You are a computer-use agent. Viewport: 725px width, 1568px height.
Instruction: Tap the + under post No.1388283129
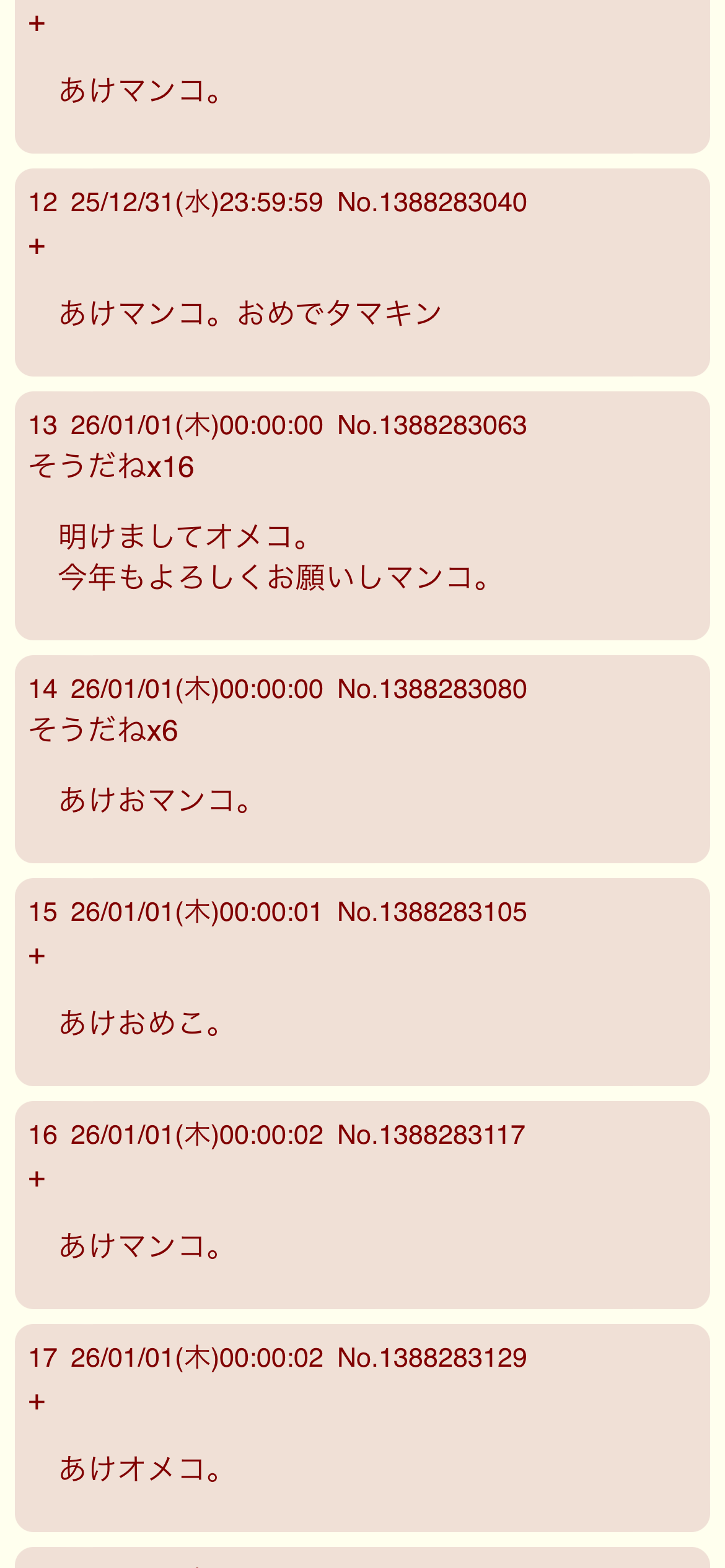(37, 1401)
